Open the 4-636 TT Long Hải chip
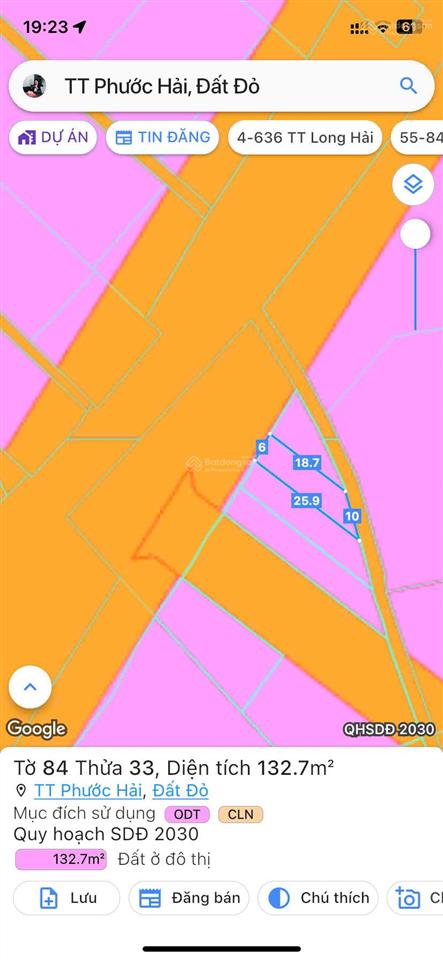 click(x=305, y=137)
